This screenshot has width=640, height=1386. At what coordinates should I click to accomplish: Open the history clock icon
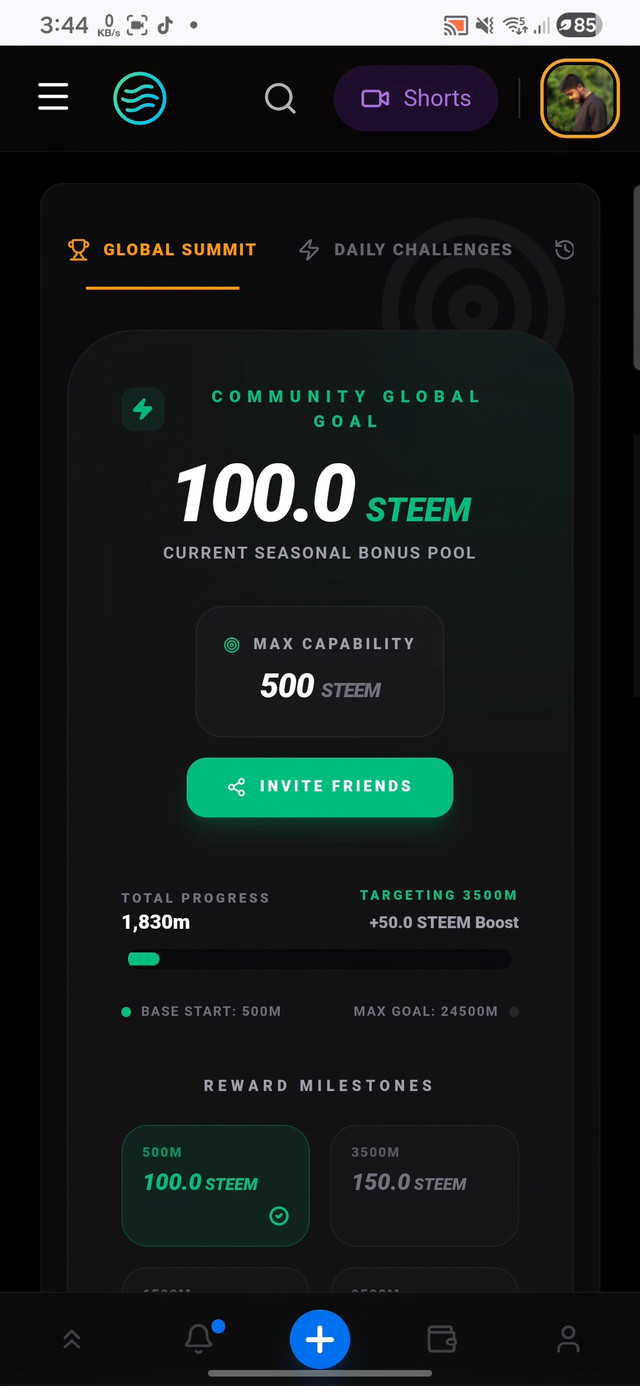[565, 250]
